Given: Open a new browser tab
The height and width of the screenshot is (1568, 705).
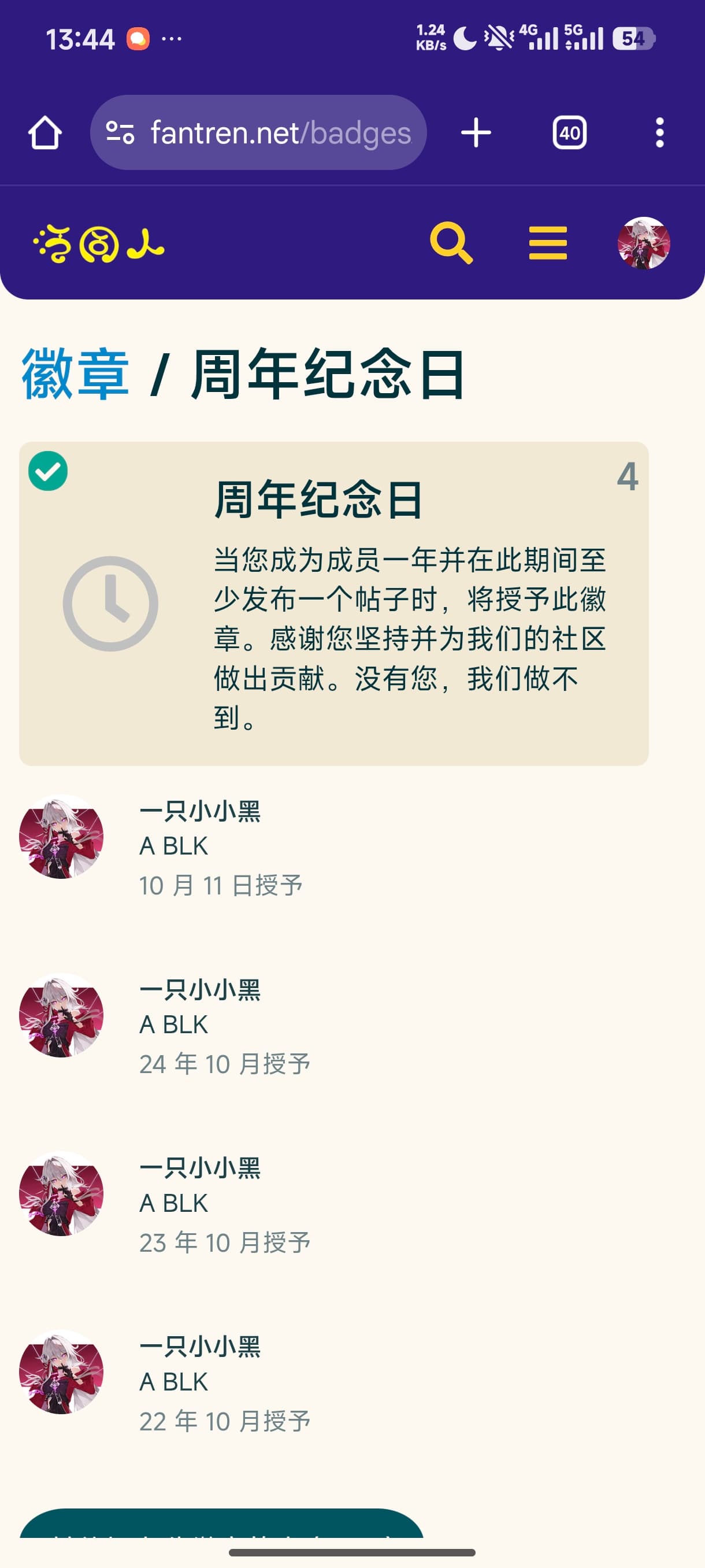Looking at the screenshot, I should pyautogui.click(x=476, y=133).
